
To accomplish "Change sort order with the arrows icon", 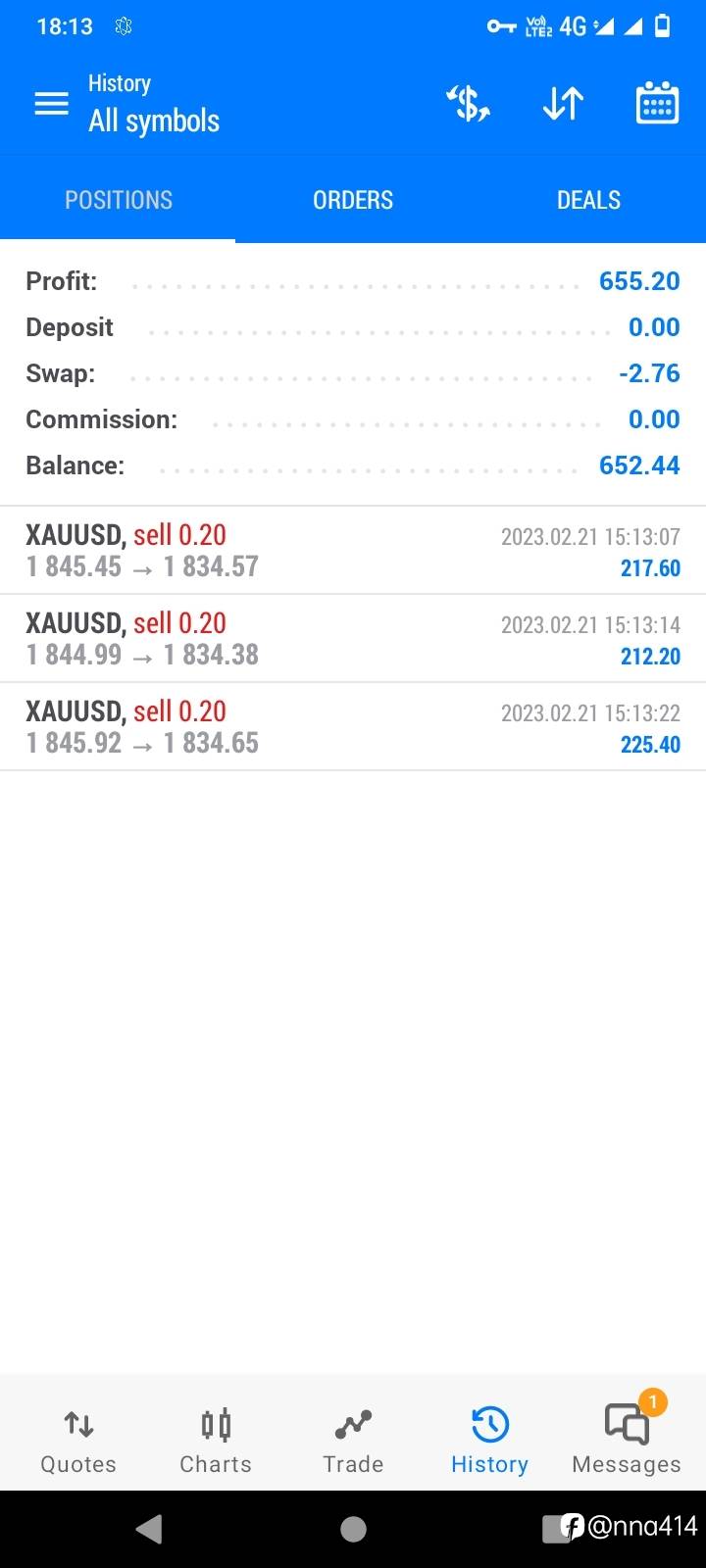I will [563, 103].
